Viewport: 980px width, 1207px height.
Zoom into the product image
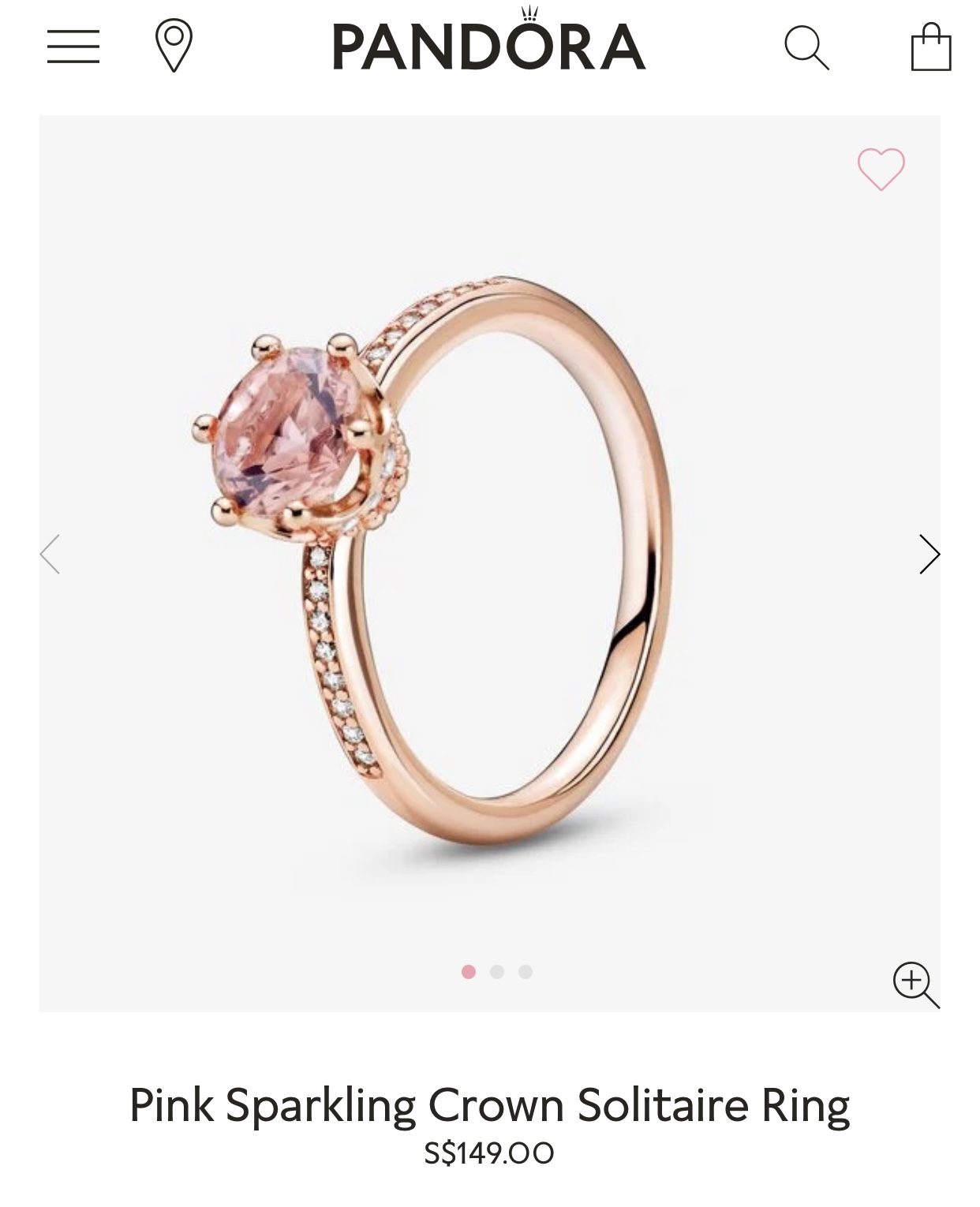[x=915, y=984]
